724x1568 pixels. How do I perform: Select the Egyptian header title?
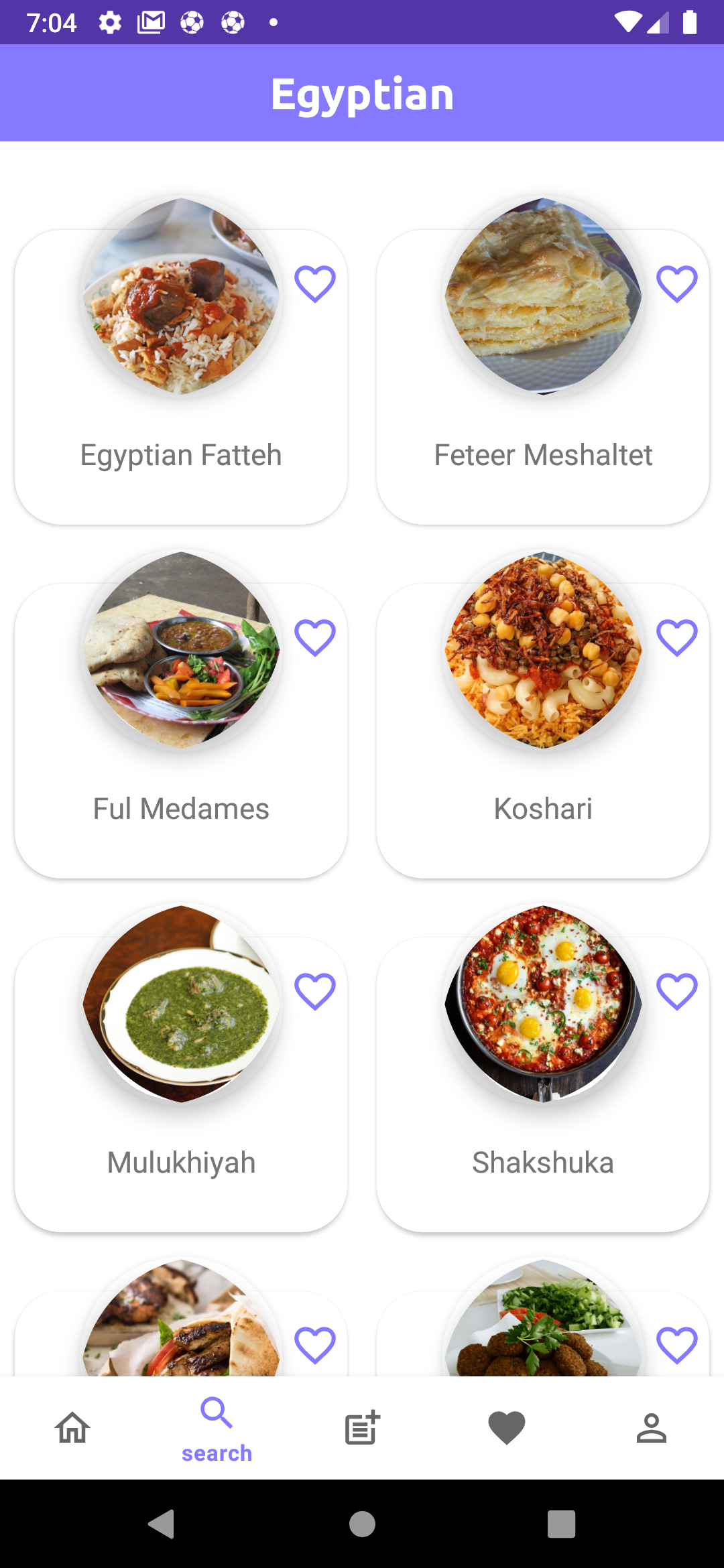[x=362, y=92]
